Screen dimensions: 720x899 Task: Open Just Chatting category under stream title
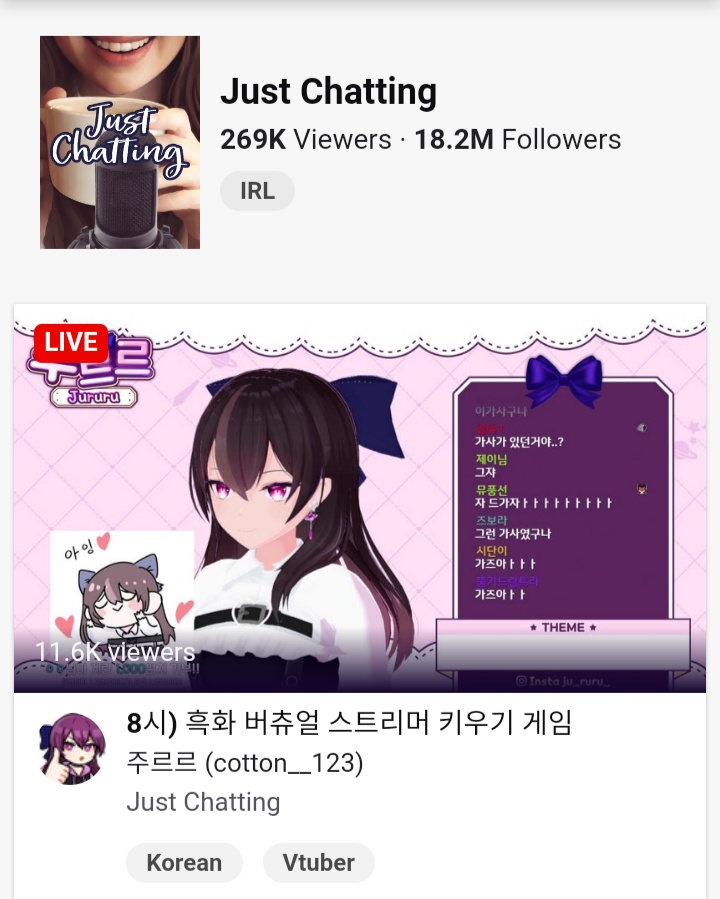pos(203,802)
